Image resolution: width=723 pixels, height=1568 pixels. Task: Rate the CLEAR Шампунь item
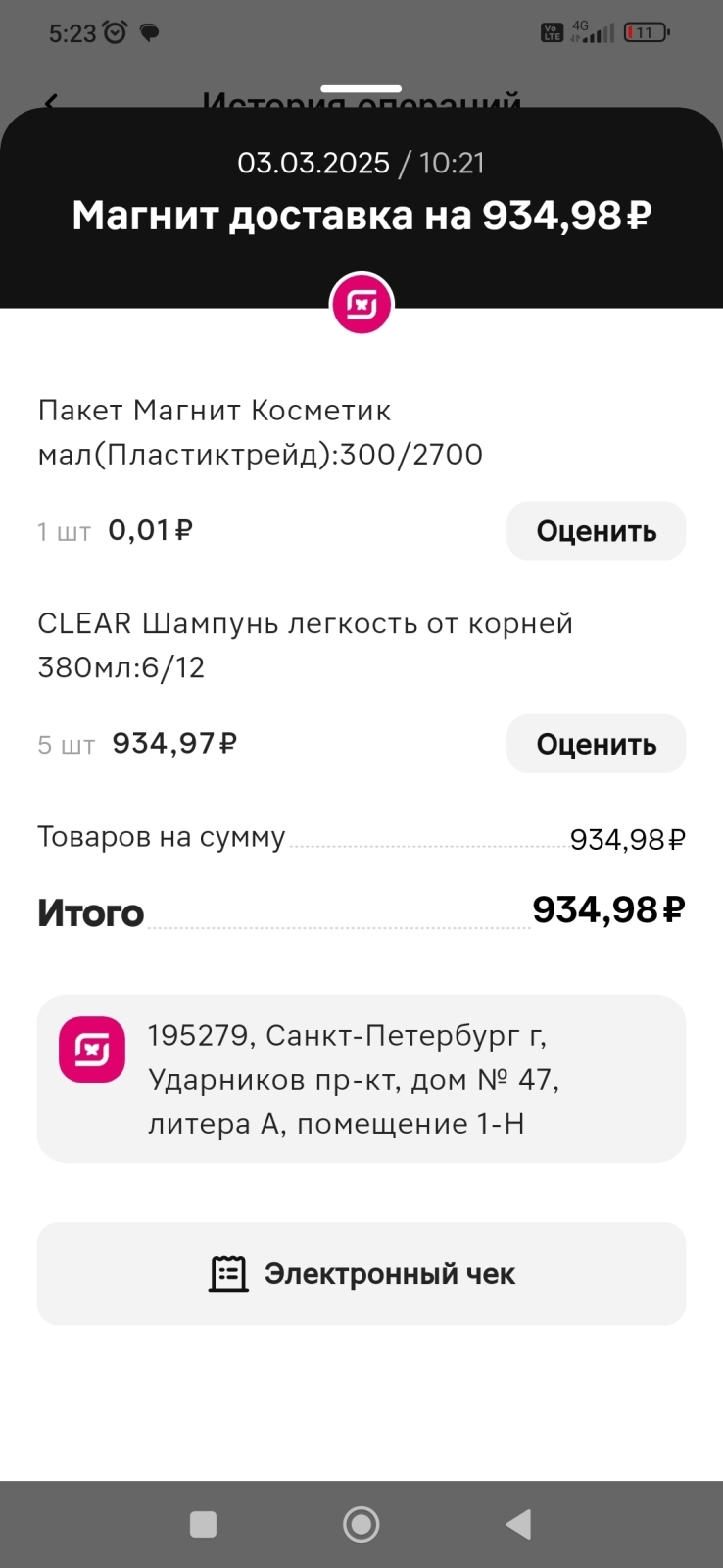pos(596,745)
